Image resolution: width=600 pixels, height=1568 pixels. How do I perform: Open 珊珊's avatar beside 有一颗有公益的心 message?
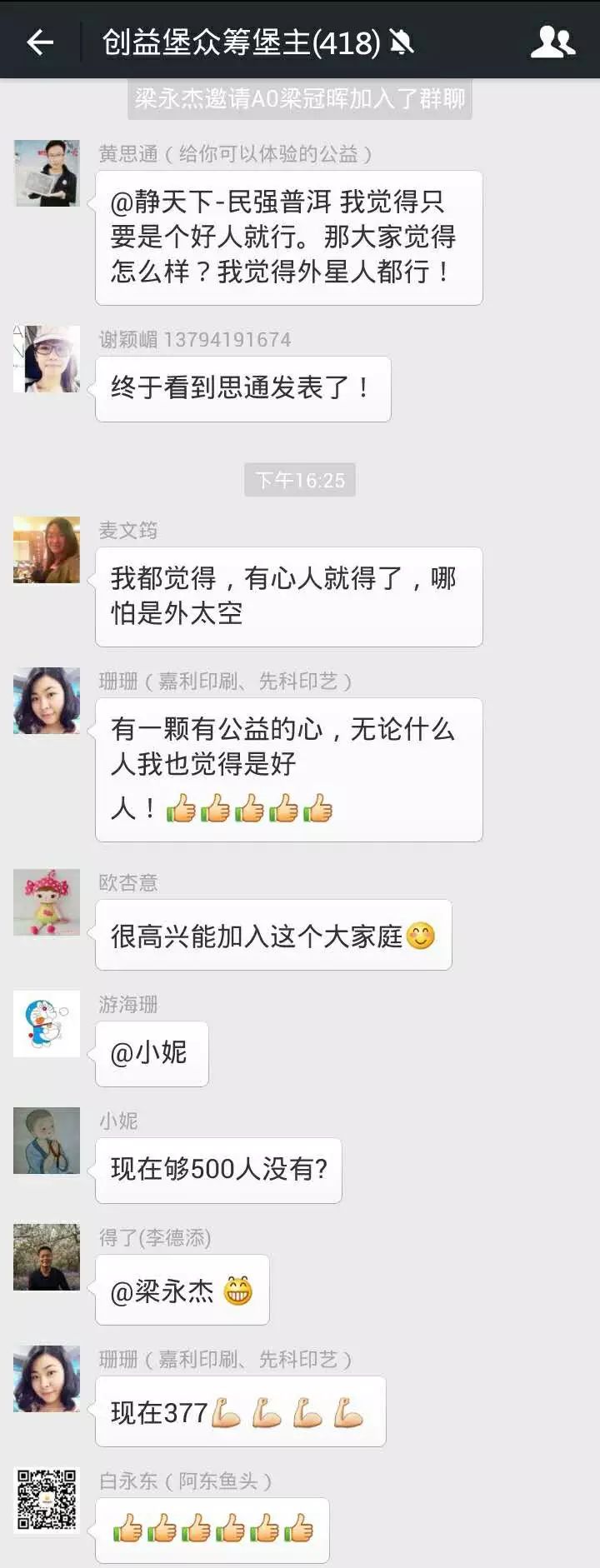pyautogui.click(x=47, y=701)
